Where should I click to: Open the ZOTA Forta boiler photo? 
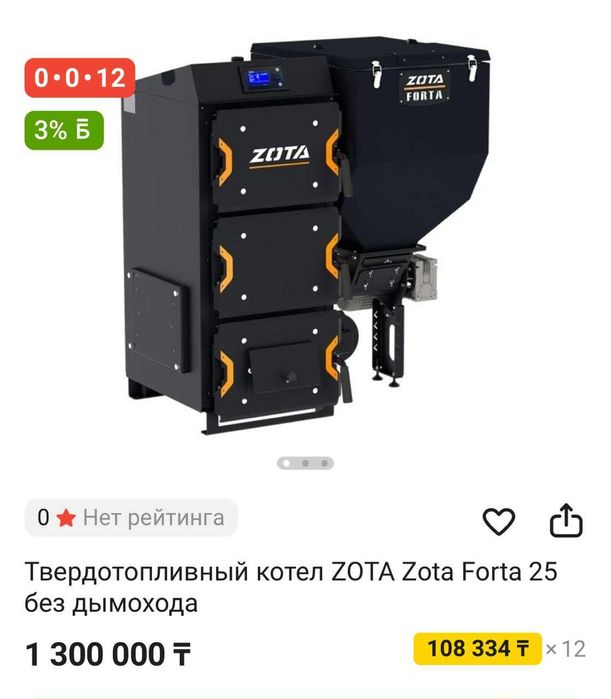pyautogui.click(x=305, y=240)
